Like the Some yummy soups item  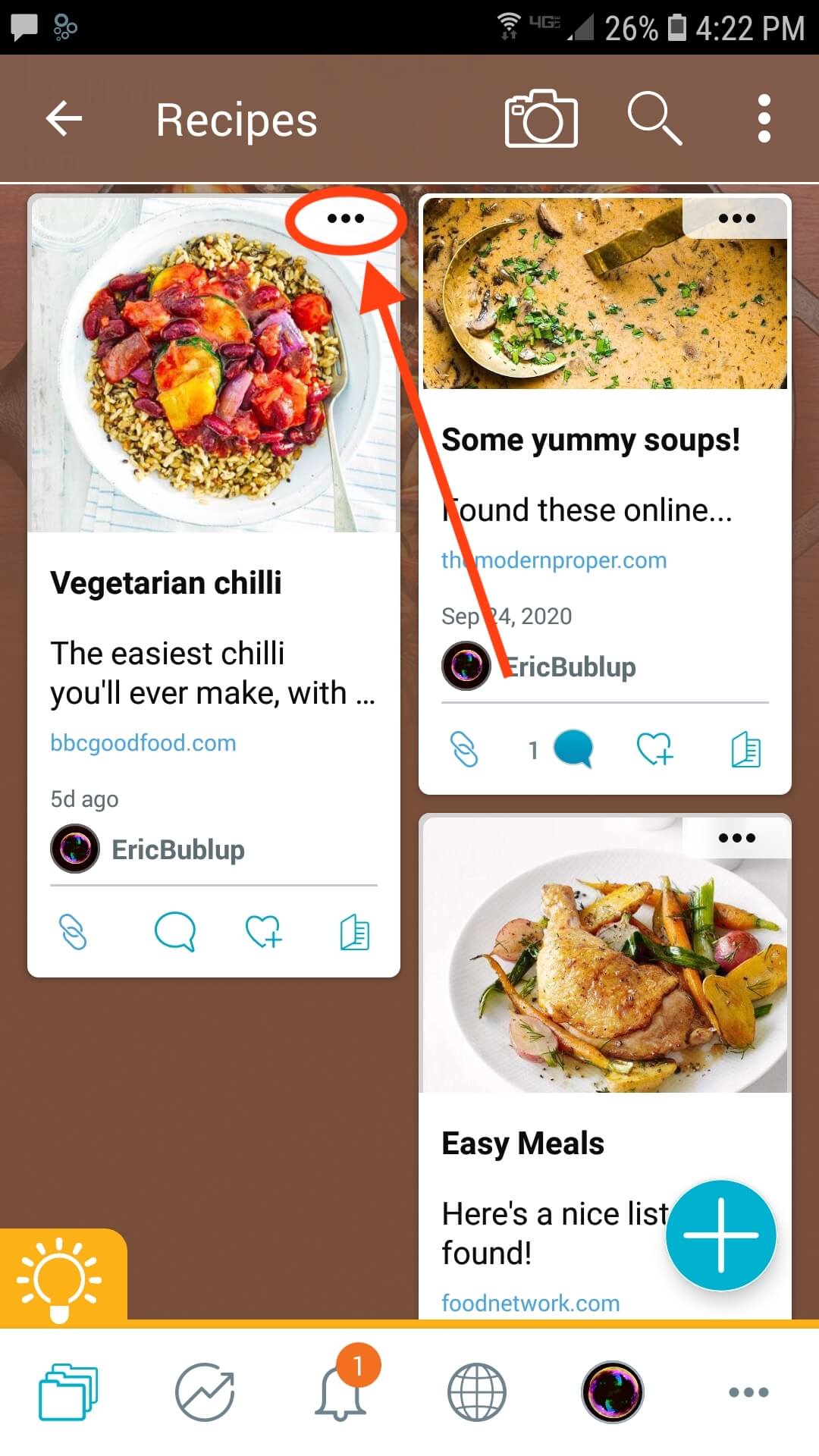click(654, 749)
